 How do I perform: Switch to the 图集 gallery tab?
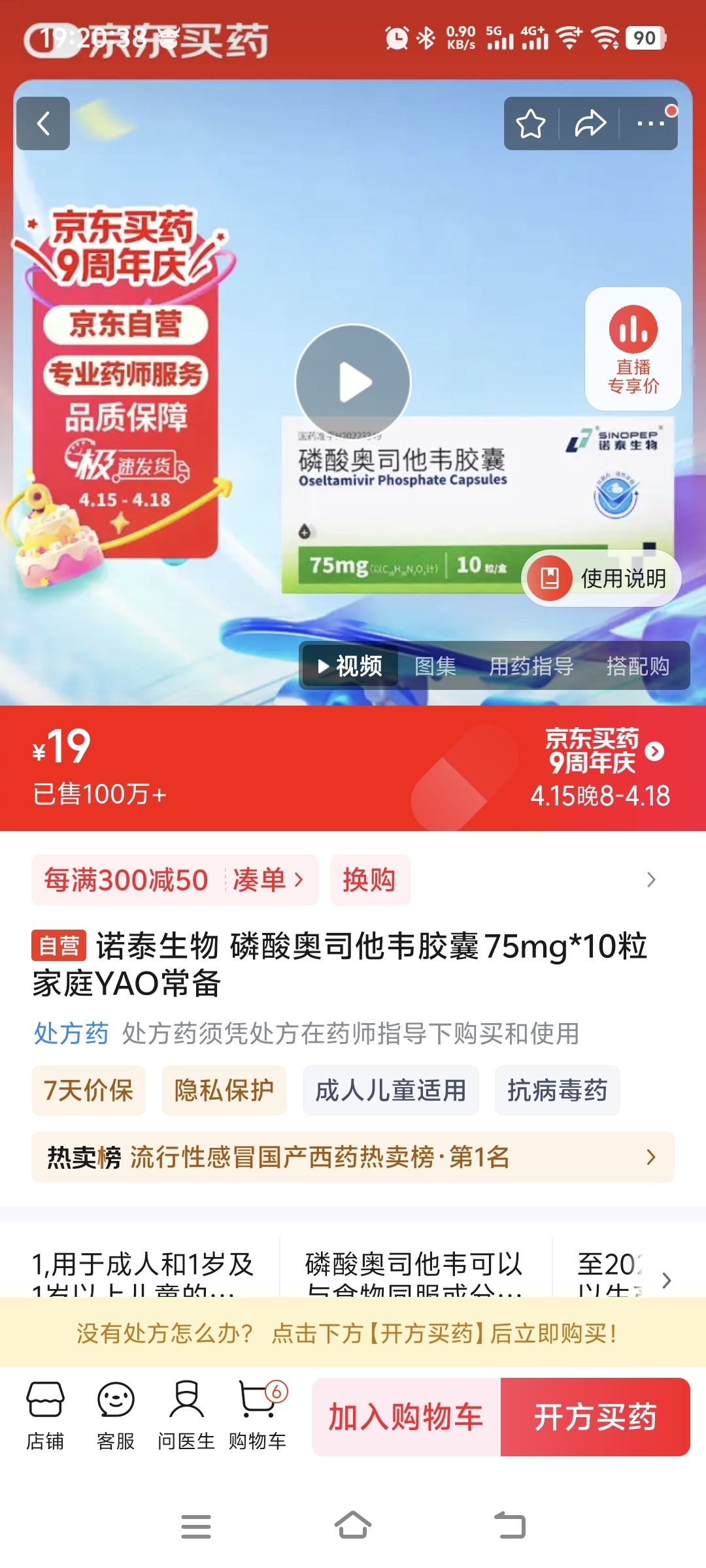pyautogui.click(x=435, y=666)
